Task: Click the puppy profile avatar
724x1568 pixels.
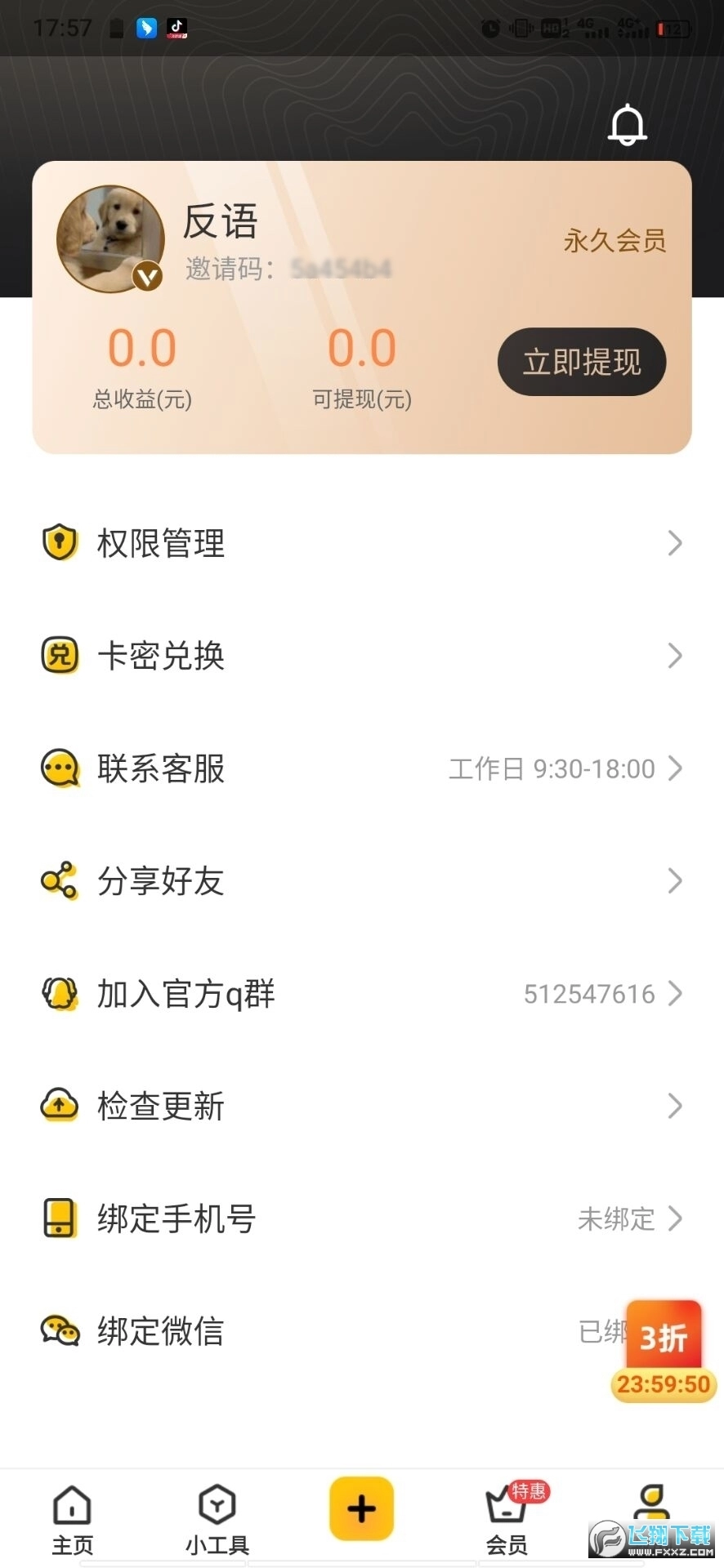Action: pyautogui.click(x=110, y=239)
